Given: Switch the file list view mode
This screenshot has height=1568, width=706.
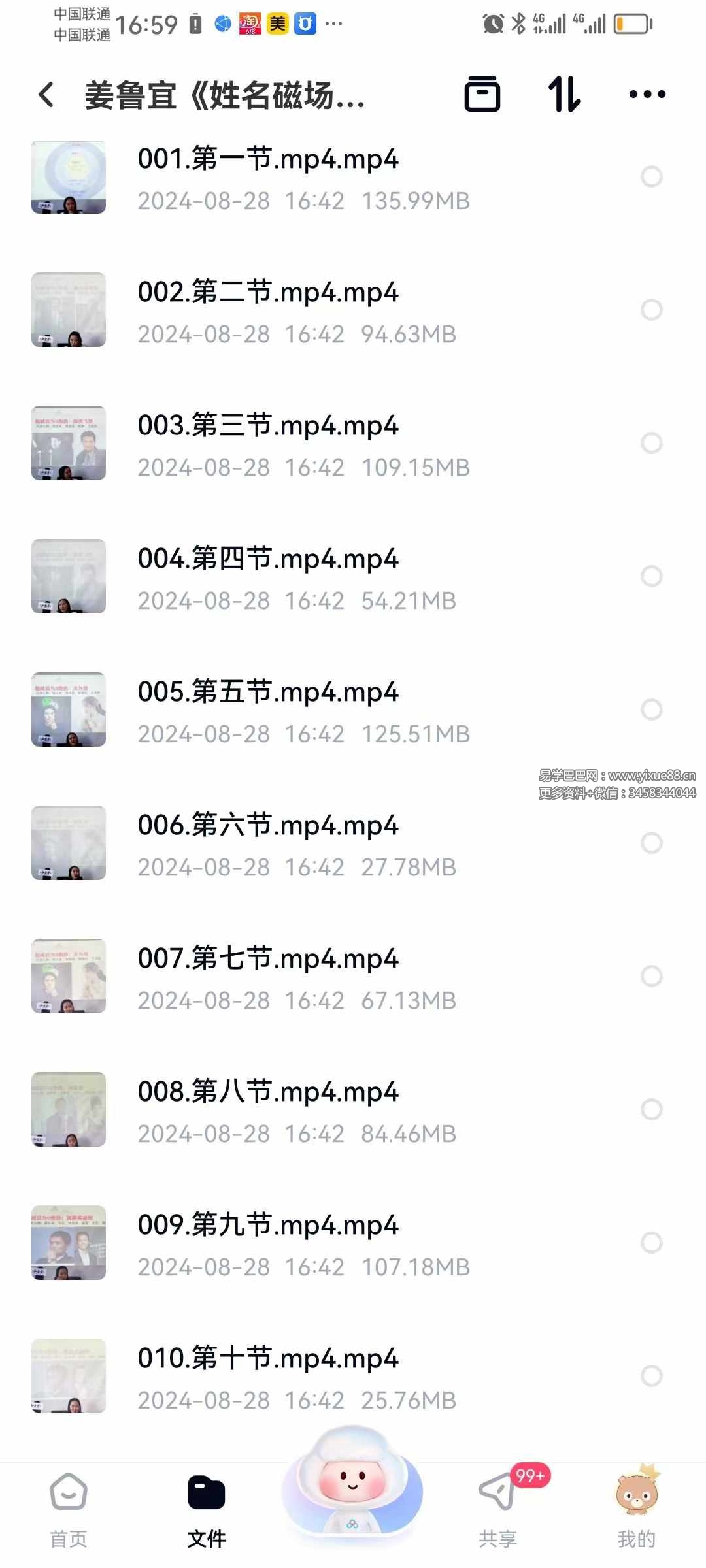Looking at the screenshot, I should pyautogui.click(x=483, y=94).
